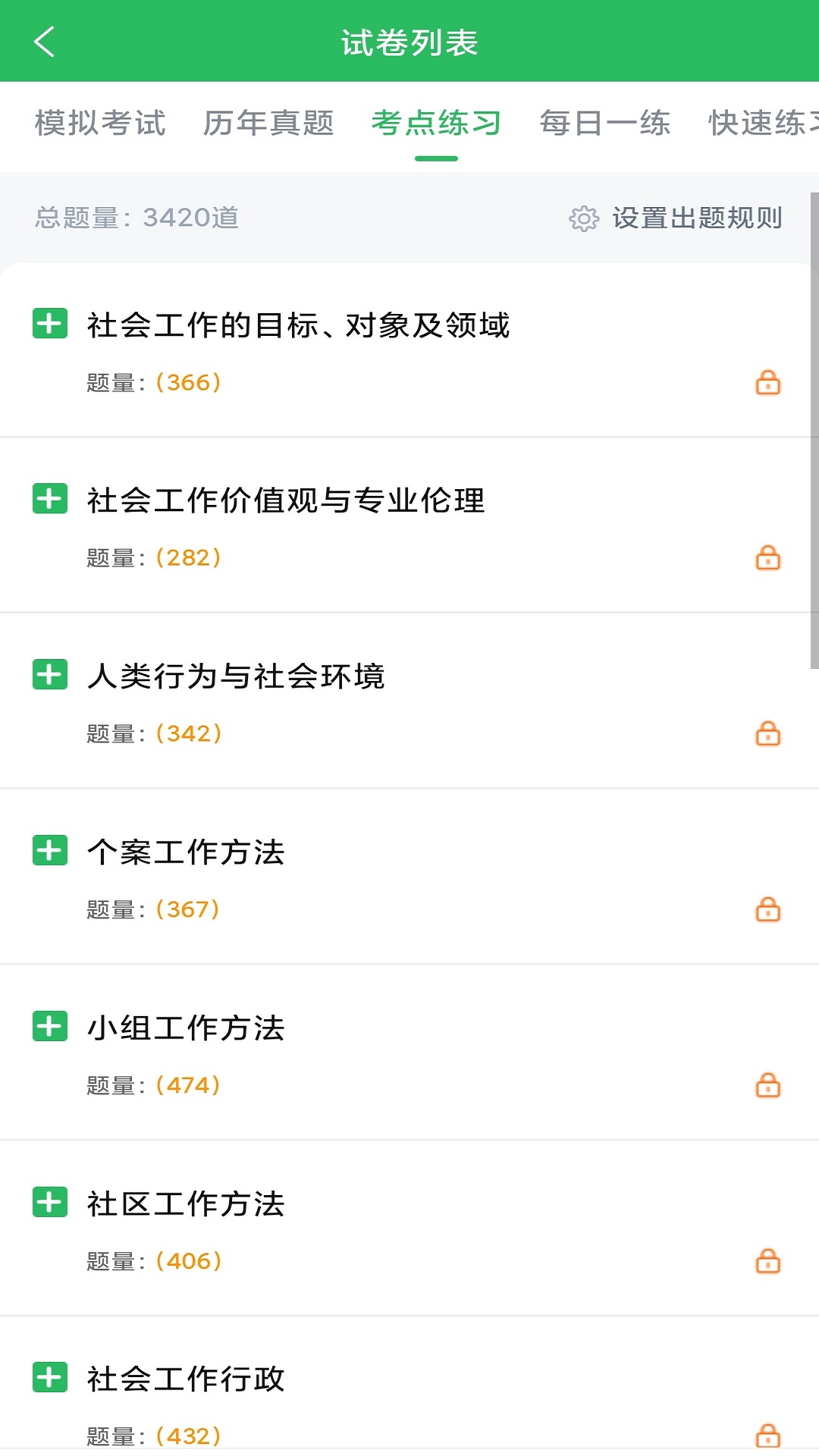Expand the 社会工作行政 section
Screen dimensions: 819x1456
point(50,1378)
